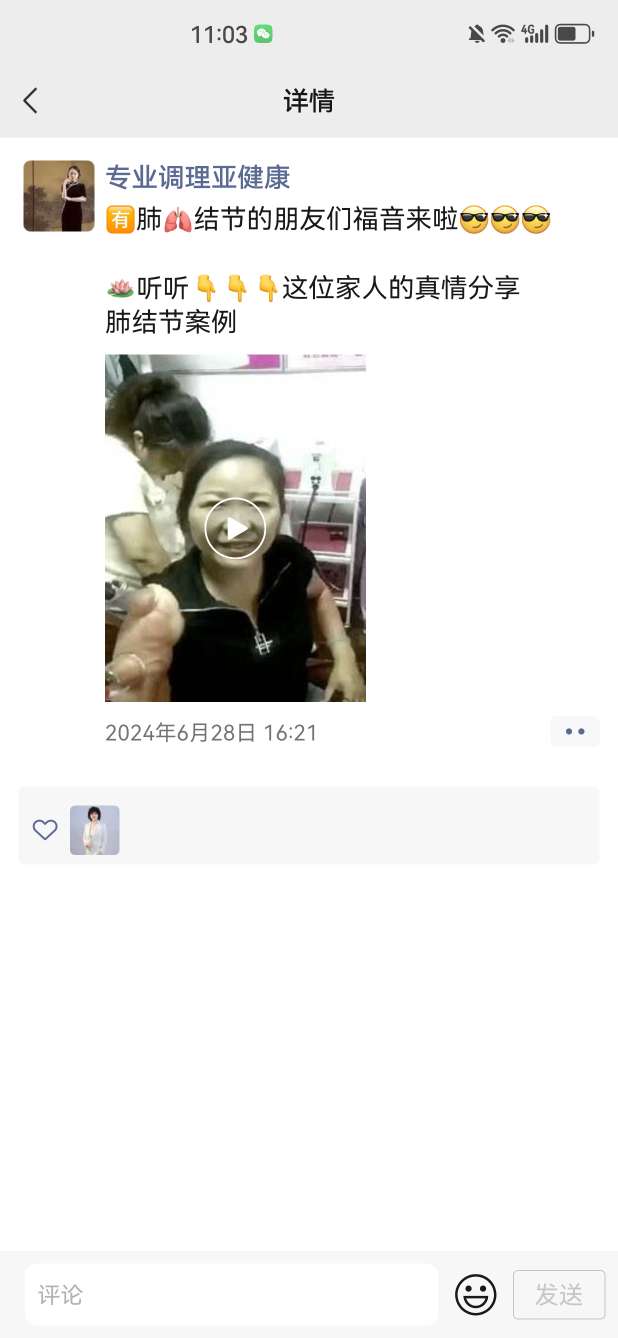The image size is (618, 1338).
Task: Open 专业调理亚健康 profile name link
Action: click(x=198, y=177)
